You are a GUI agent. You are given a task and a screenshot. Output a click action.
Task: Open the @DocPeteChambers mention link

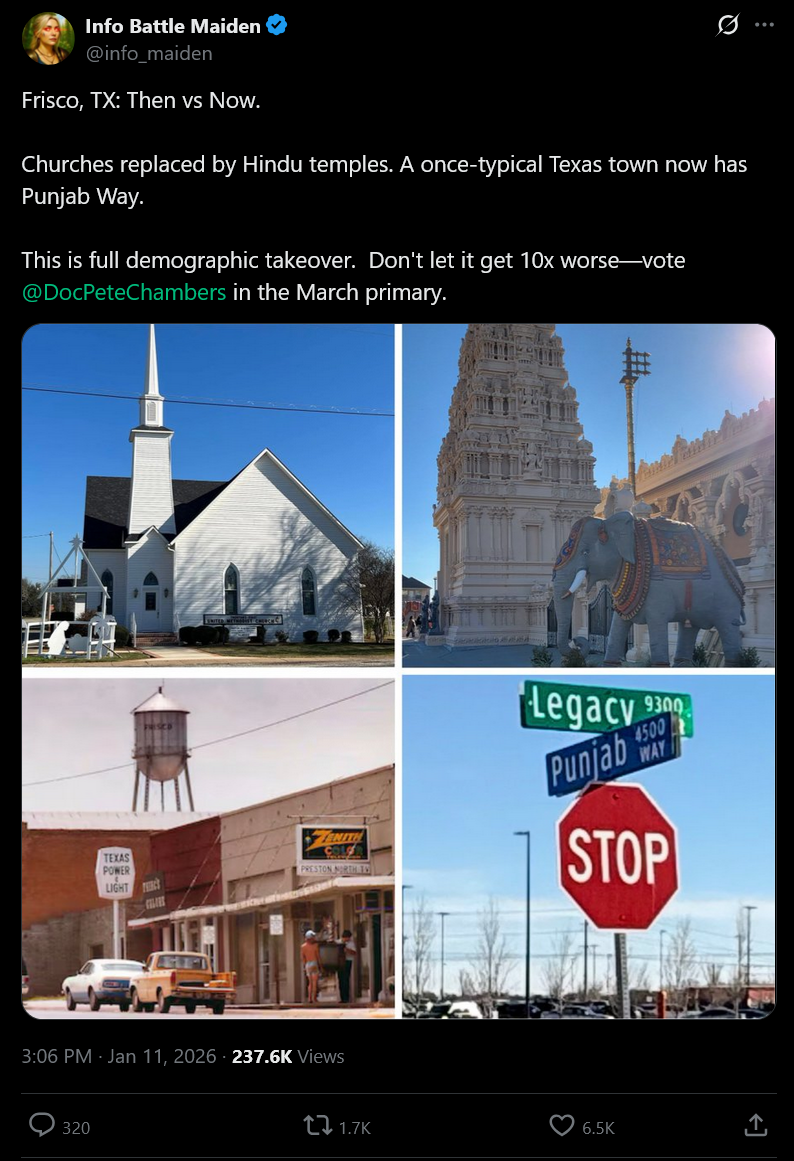(124, 293)
